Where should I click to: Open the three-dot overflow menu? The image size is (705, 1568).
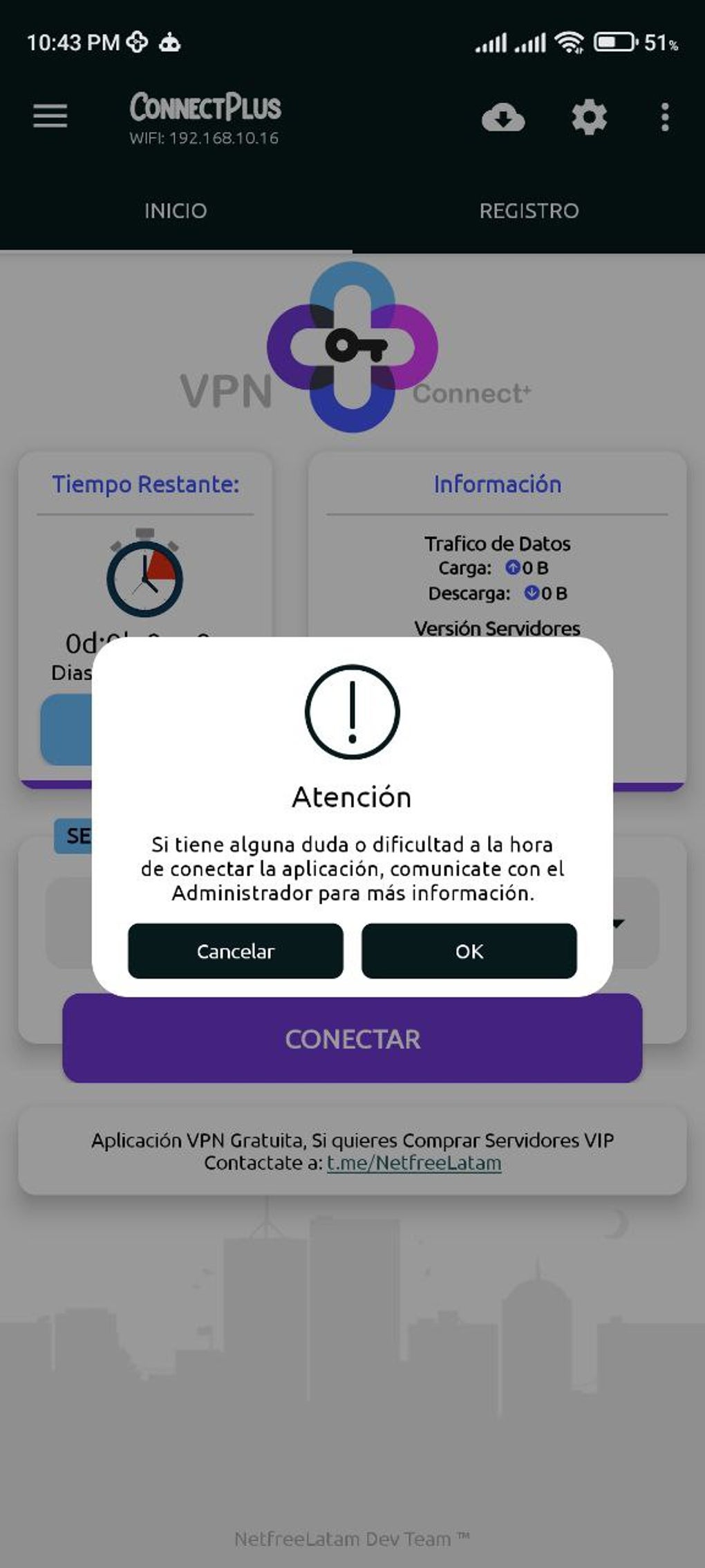click(x=664, y=118)
